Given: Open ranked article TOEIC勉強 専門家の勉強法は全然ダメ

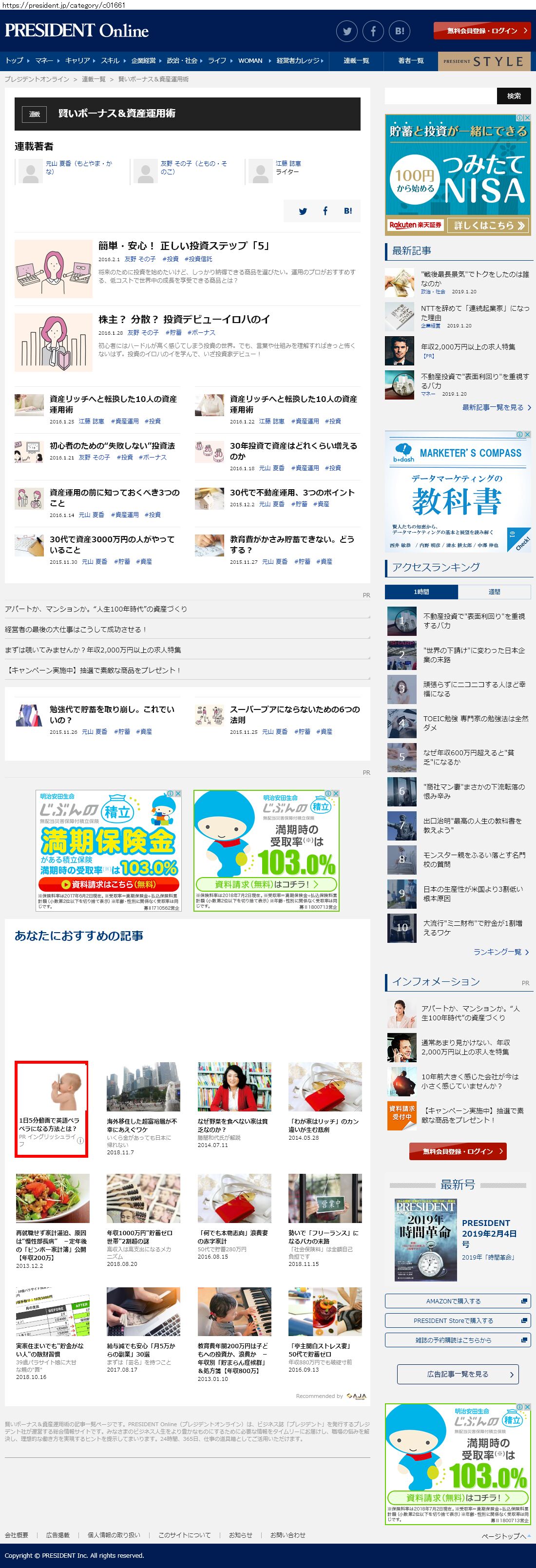Looking at the screenshot, I should [x=475, y=723].
